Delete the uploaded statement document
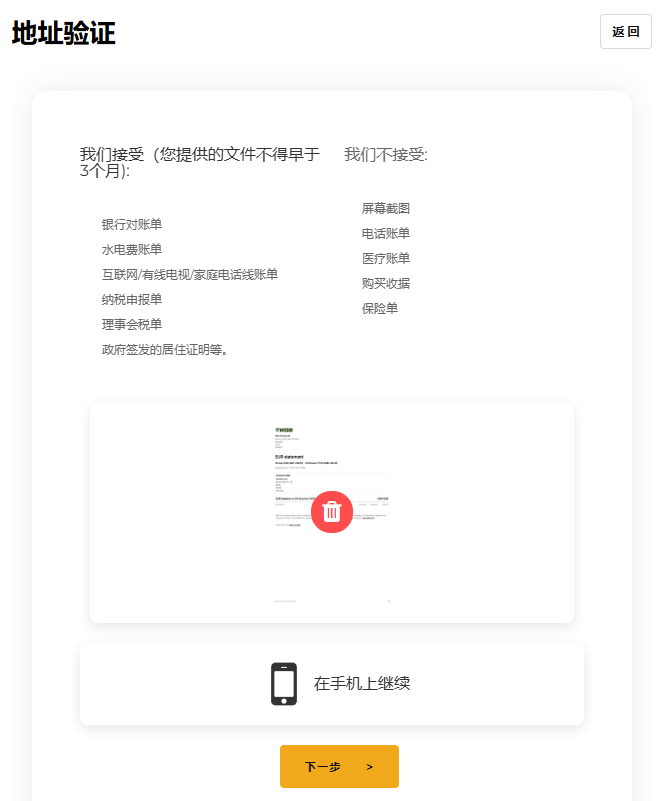This screenshot has width=666, height=801. click(x=332, y=512)
